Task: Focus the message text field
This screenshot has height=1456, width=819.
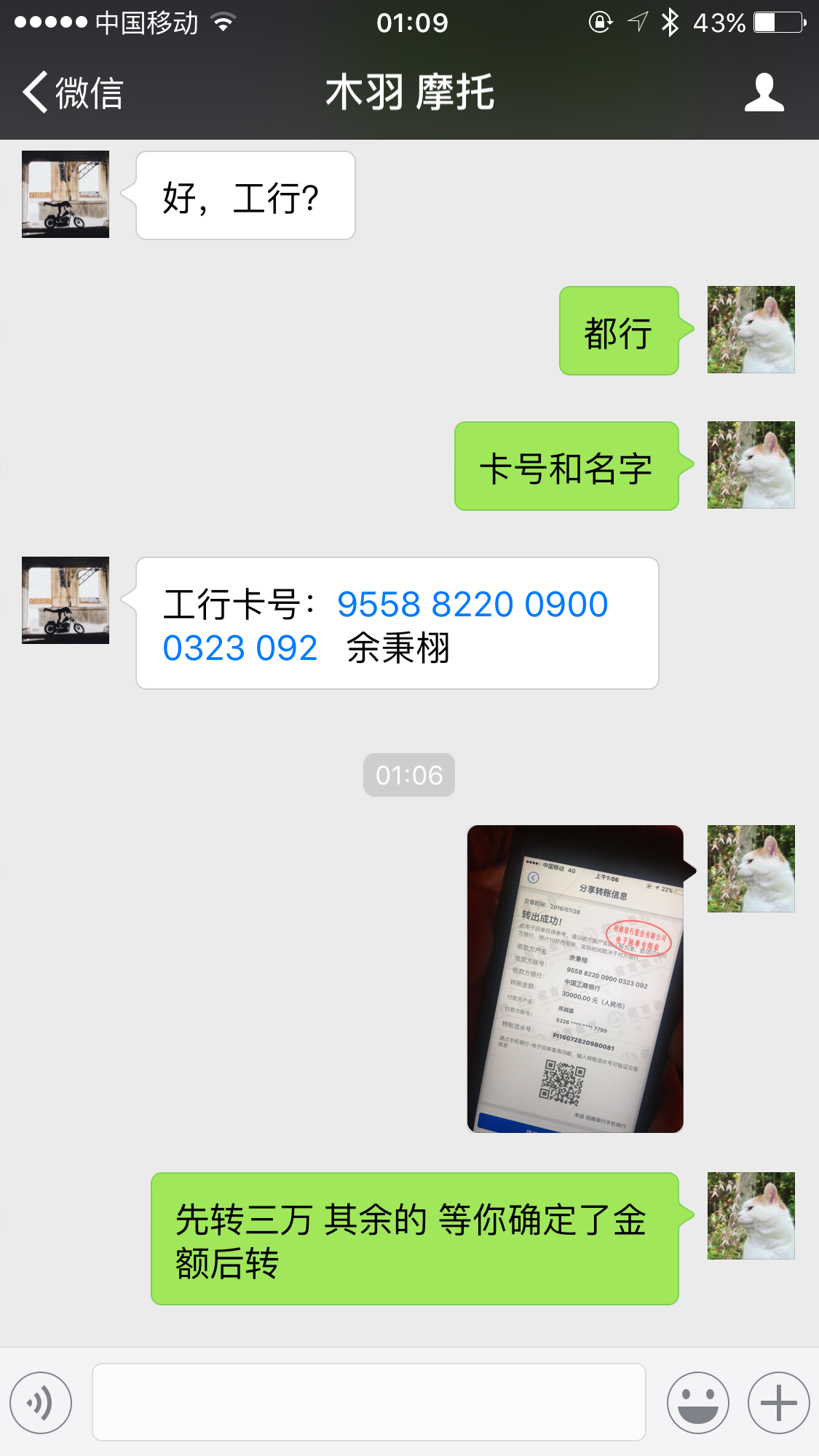Action: [368, 1402]
